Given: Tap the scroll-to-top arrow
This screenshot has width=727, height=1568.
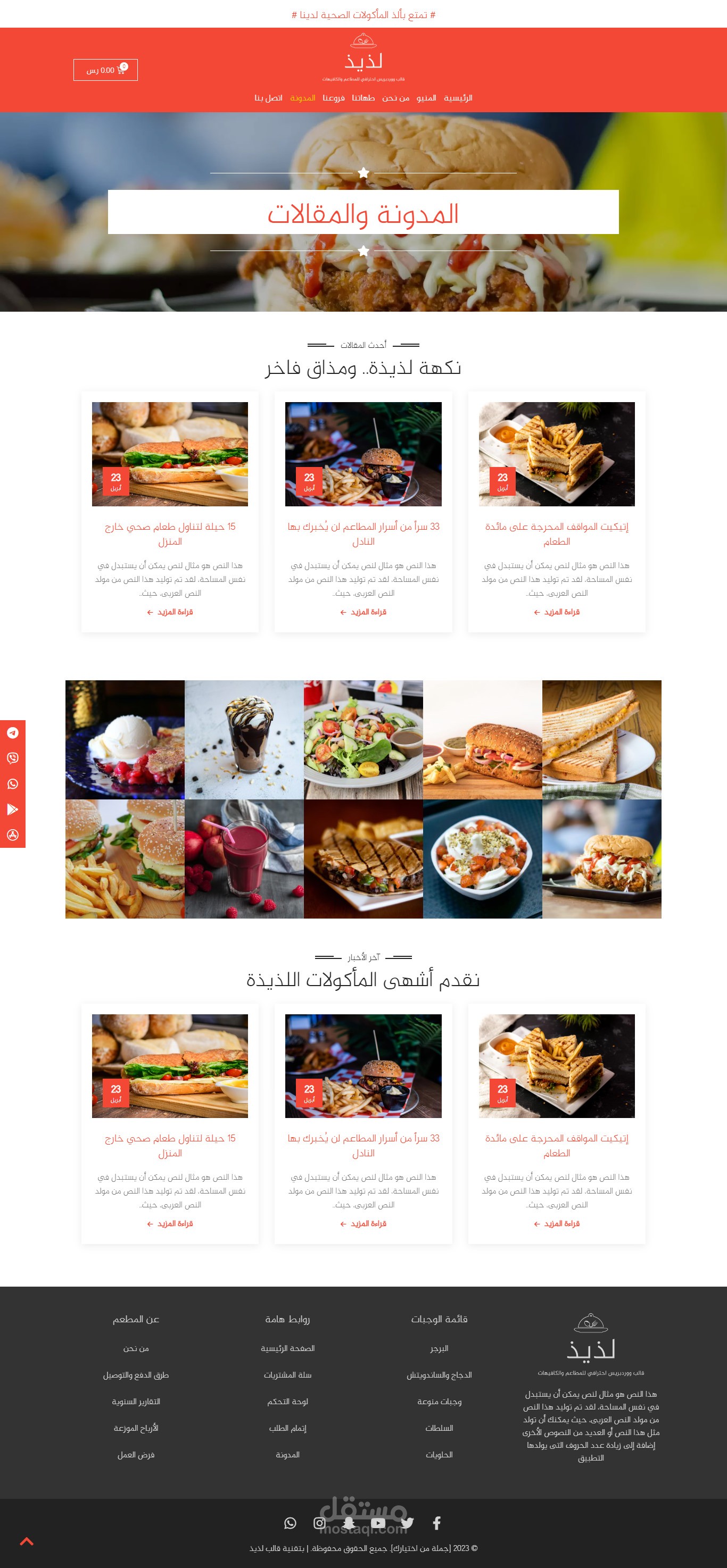Looking at the screenshot, I should click(26, 1541).
